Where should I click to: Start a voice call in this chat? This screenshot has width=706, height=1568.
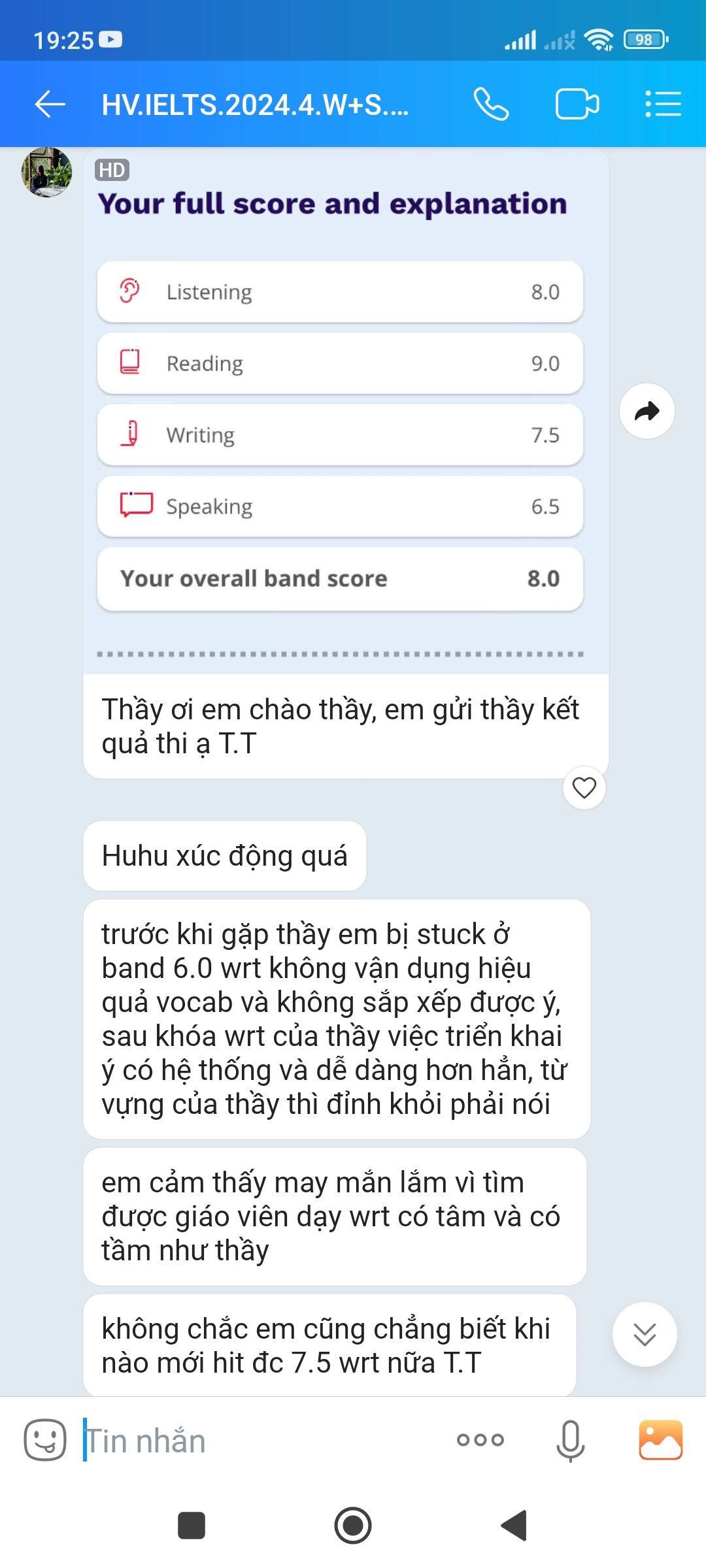[491, 104]
